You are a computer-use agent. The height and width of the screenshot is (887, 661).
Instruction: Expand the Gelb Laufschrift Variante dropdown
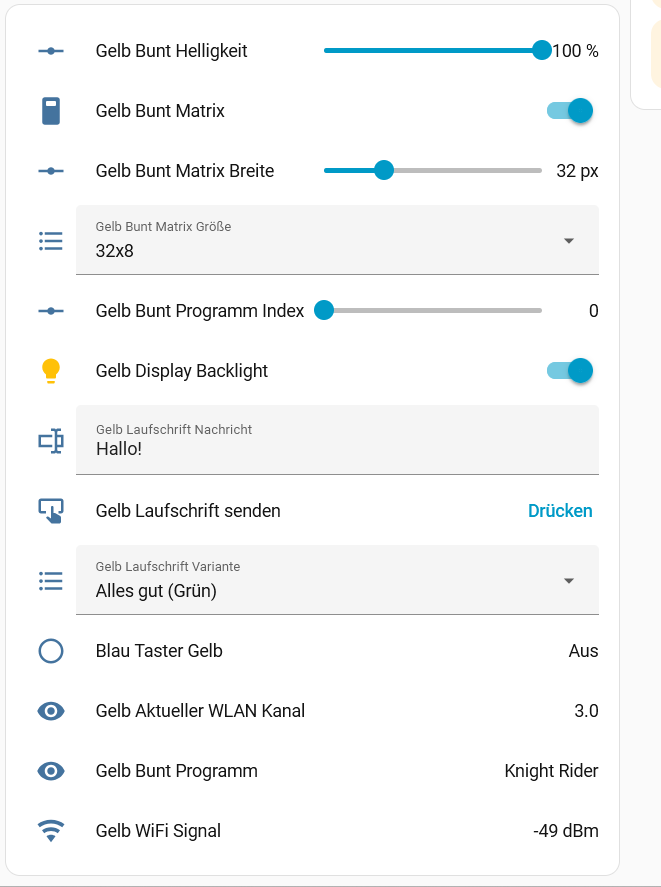click(337, 580)
